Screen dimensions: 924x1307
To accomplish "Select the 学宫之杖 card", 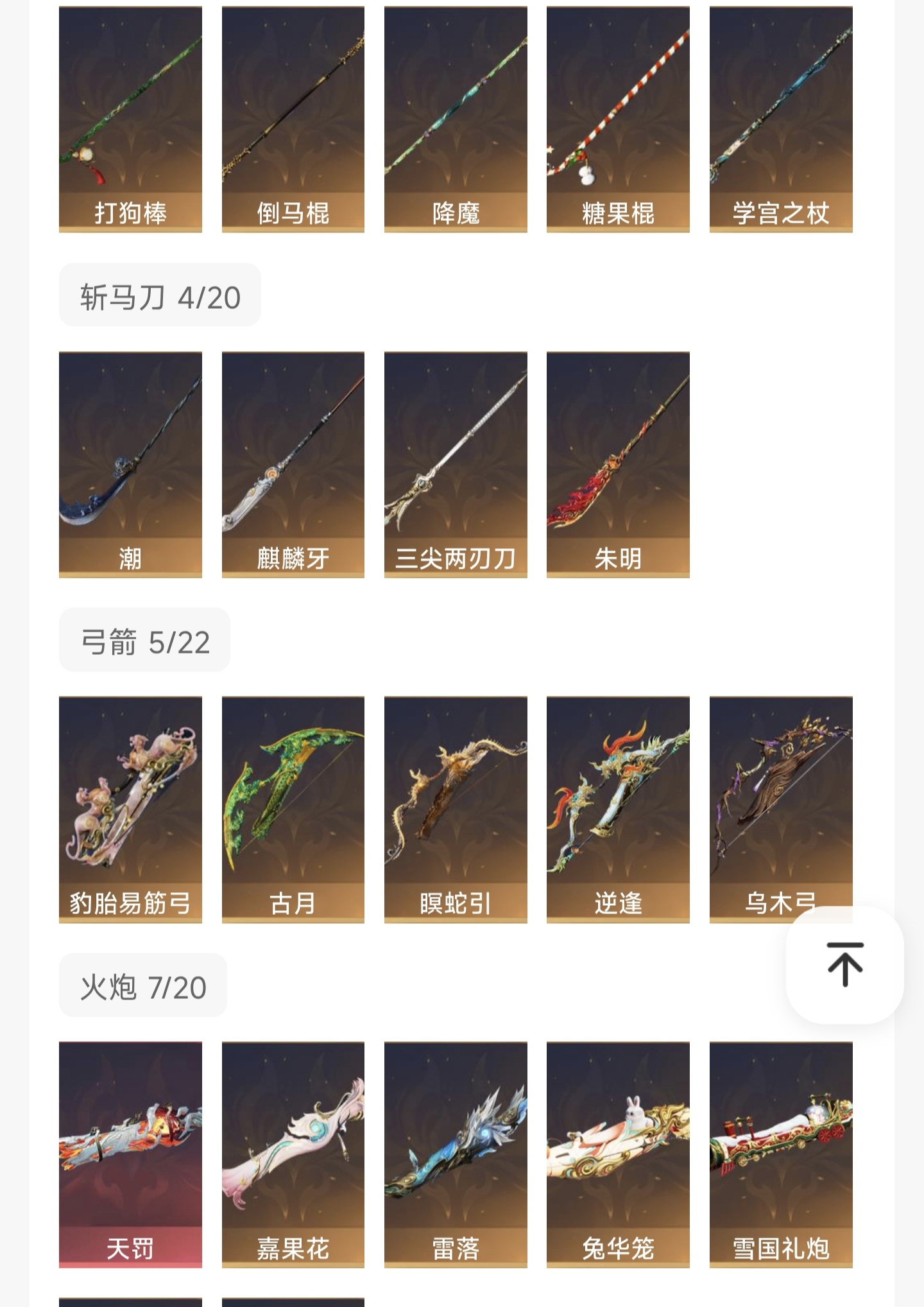I will click(781, 119).
